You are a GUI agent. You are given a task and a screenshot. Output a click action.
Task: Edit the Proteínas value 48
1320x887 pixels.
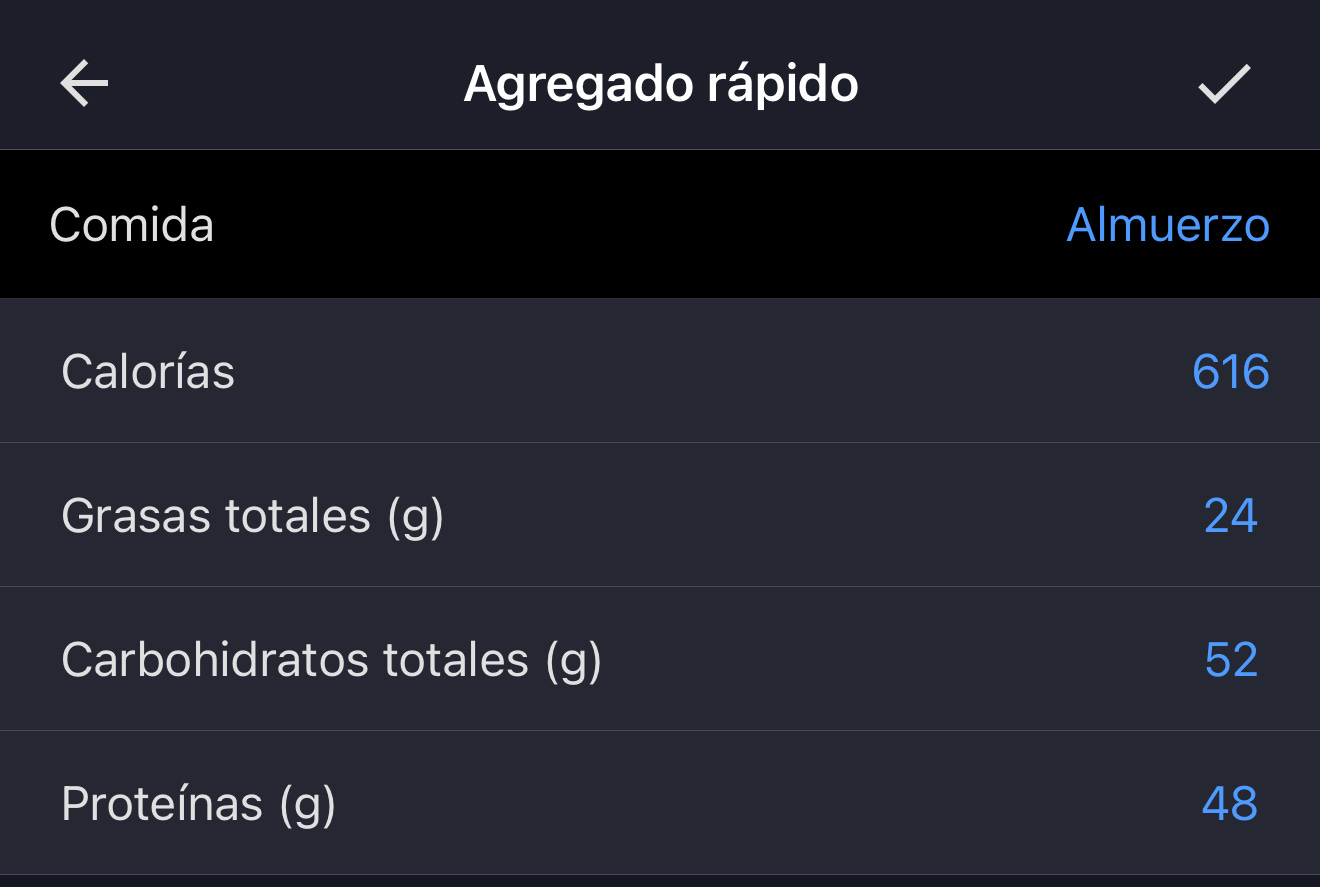click(x=1229, y=804)
